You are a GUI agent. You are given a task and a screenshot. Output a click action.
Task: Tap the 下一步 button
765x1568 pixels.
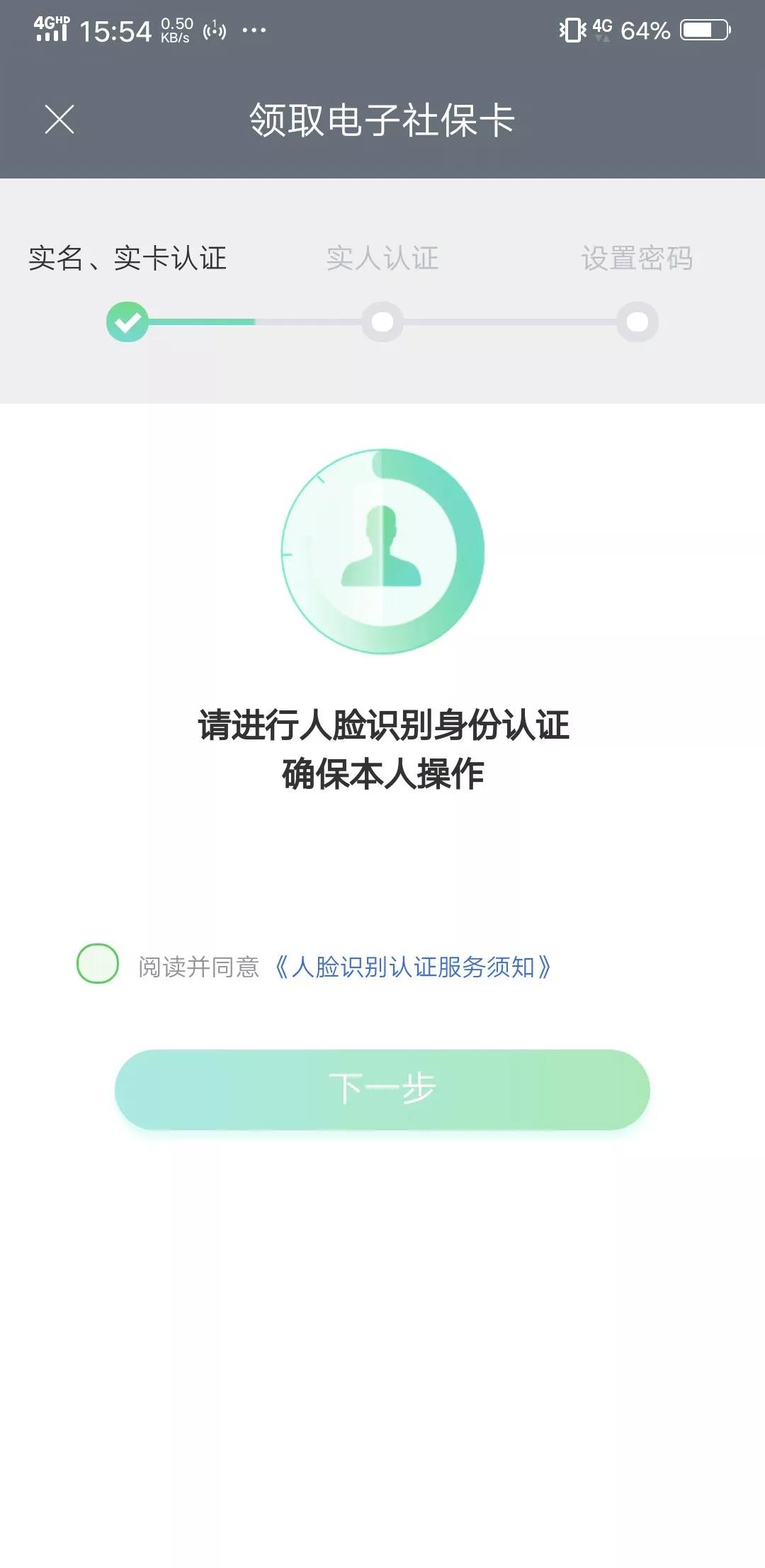point(382,1089)
